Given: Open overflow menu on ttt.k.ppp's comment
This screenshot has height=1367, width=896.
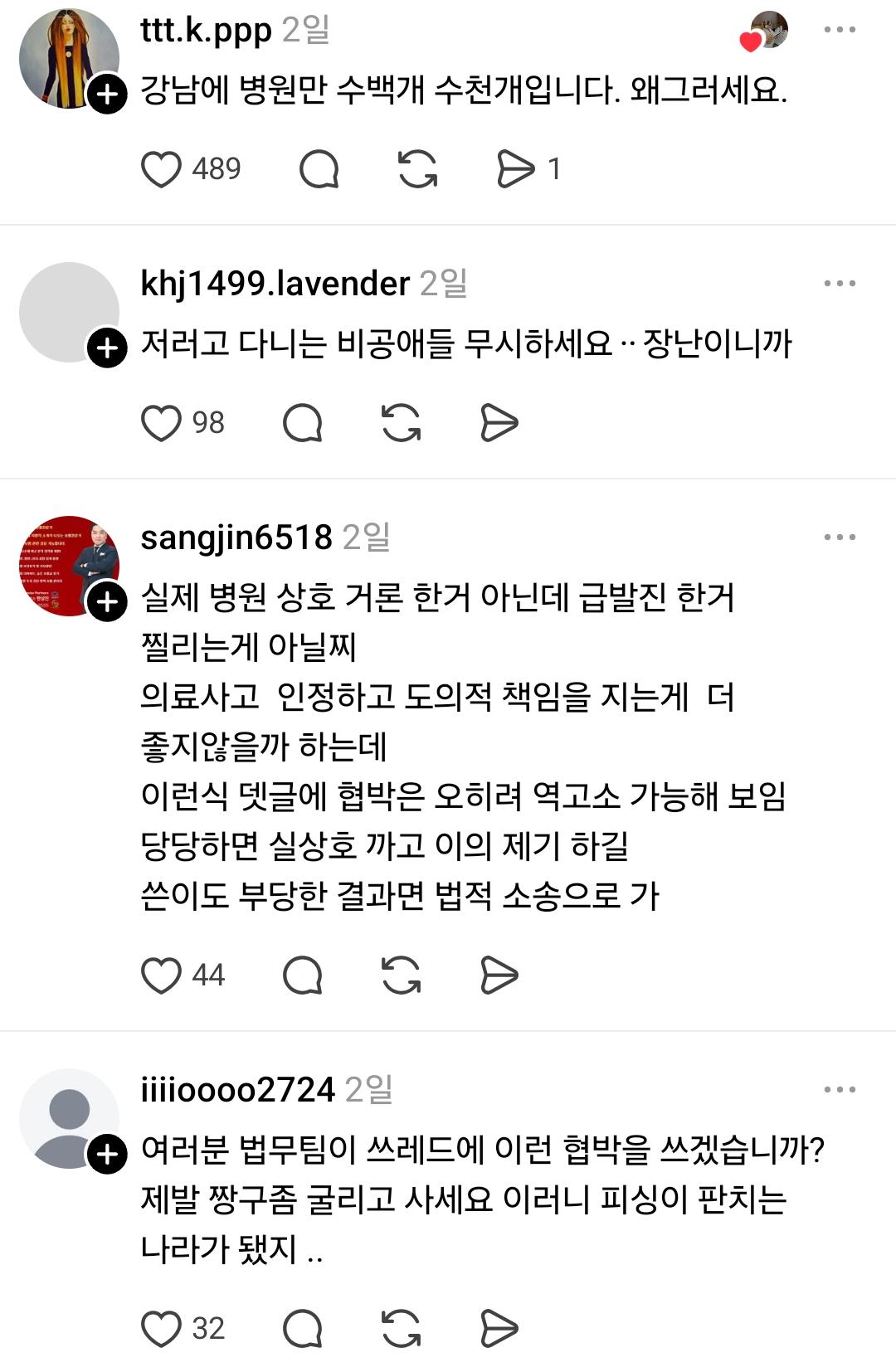Looking at the screenshot, I should [x=840, y=30].
